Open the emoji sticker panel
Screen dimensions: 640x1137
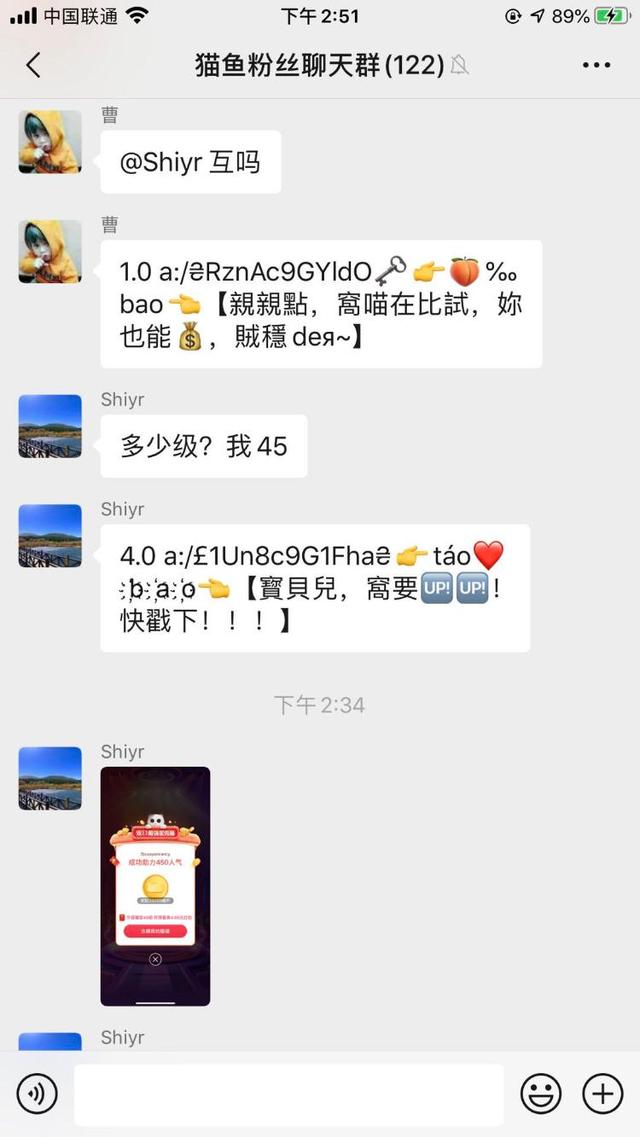(541, 1095)
